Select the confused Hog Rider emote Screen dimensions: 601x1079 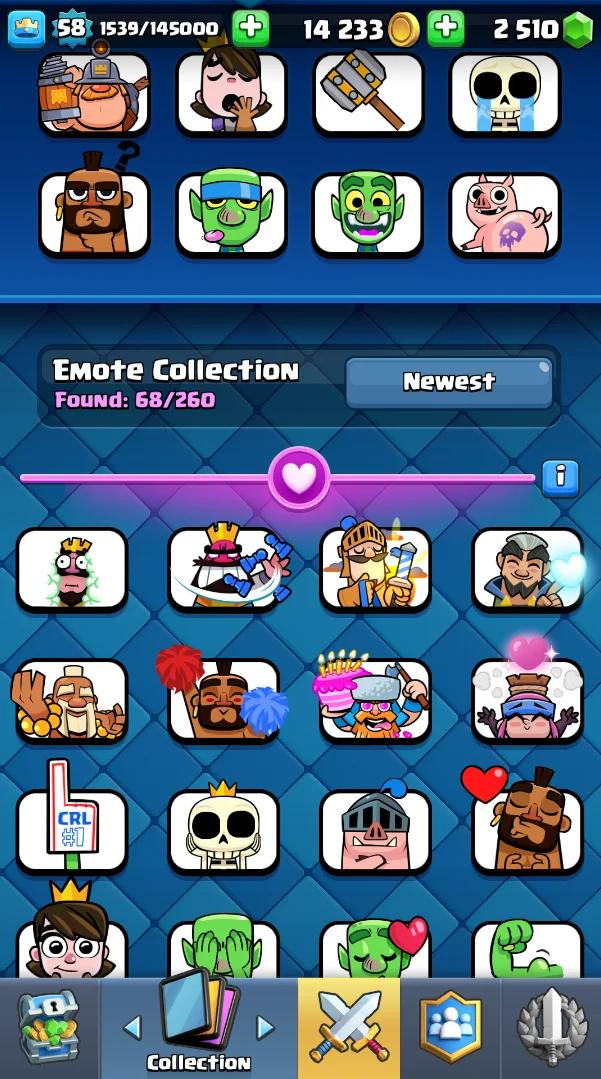[x=94, y=213]
